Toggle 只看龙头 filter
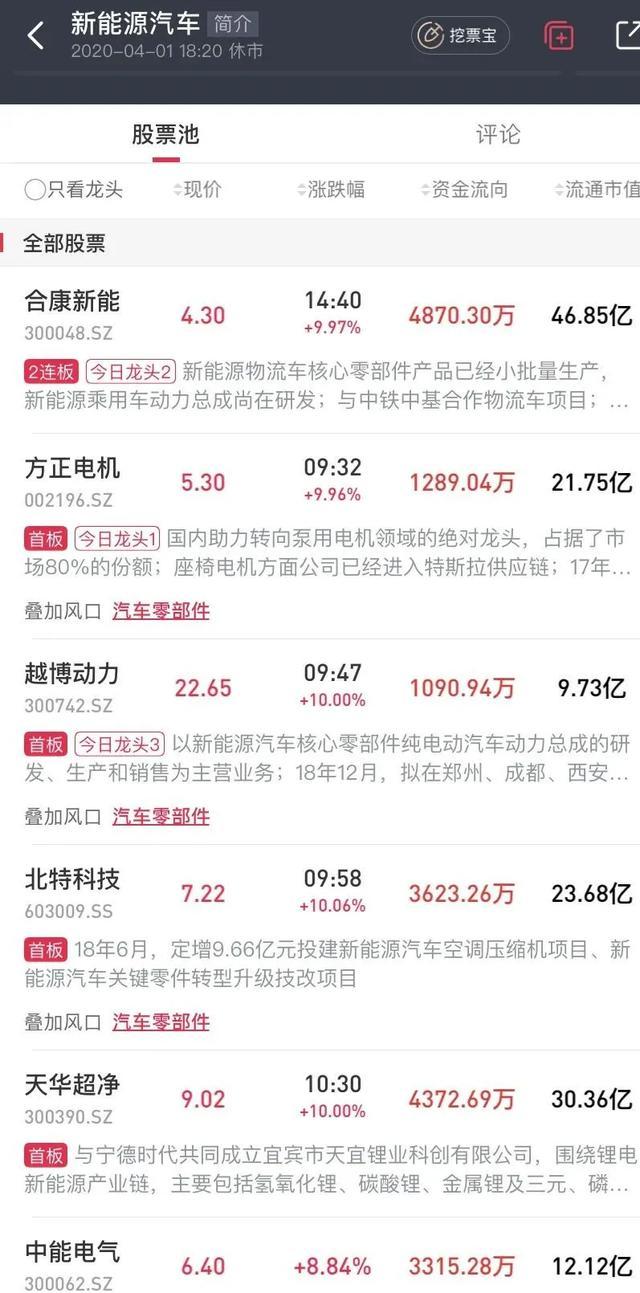Viewport: 640px width, 1293px height. pyautogui.click(x=73, y=190)
